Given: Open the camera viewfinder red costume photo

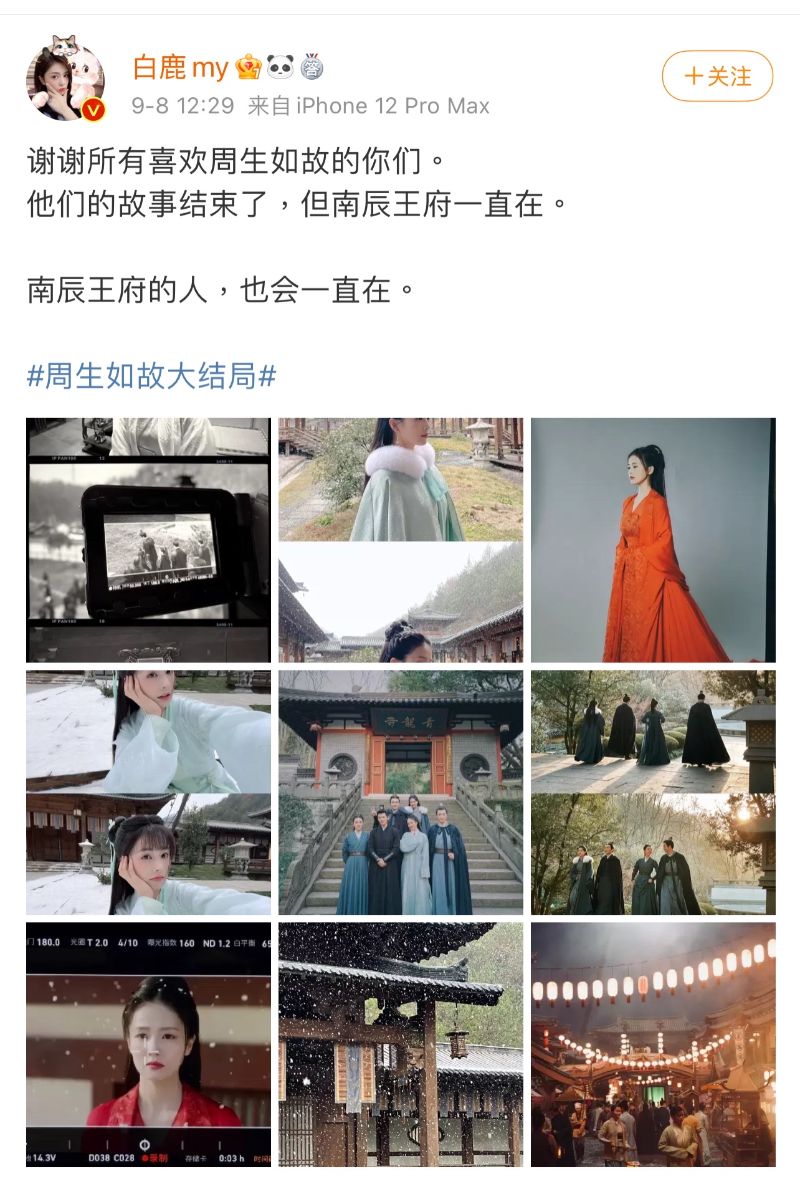Looking at the screenshot, I should (x=148, y=1044).
